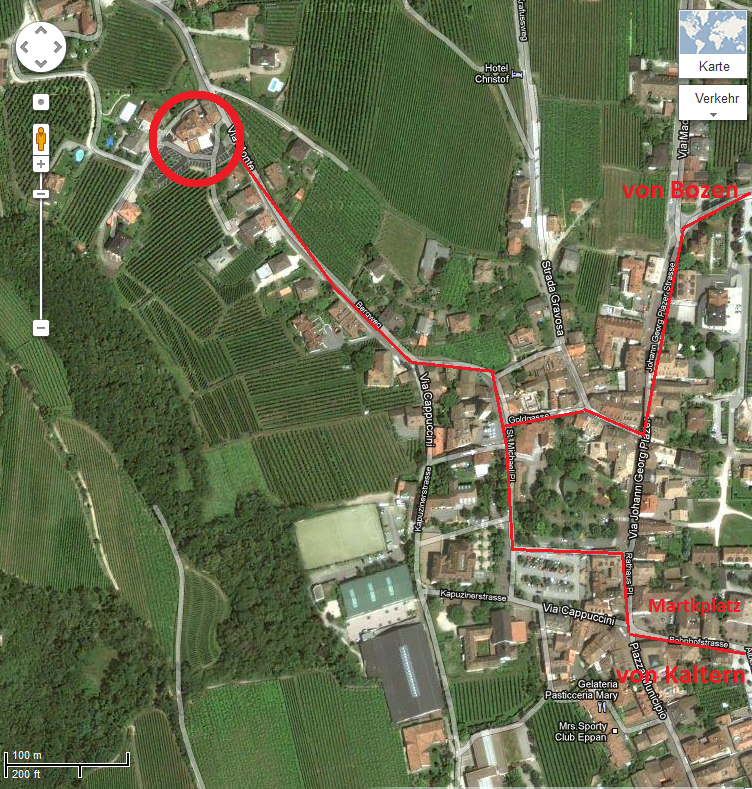The height and width of the screenshot is (789, 752).
Task: Zoom in with the plus button
Action: [41, 164]
